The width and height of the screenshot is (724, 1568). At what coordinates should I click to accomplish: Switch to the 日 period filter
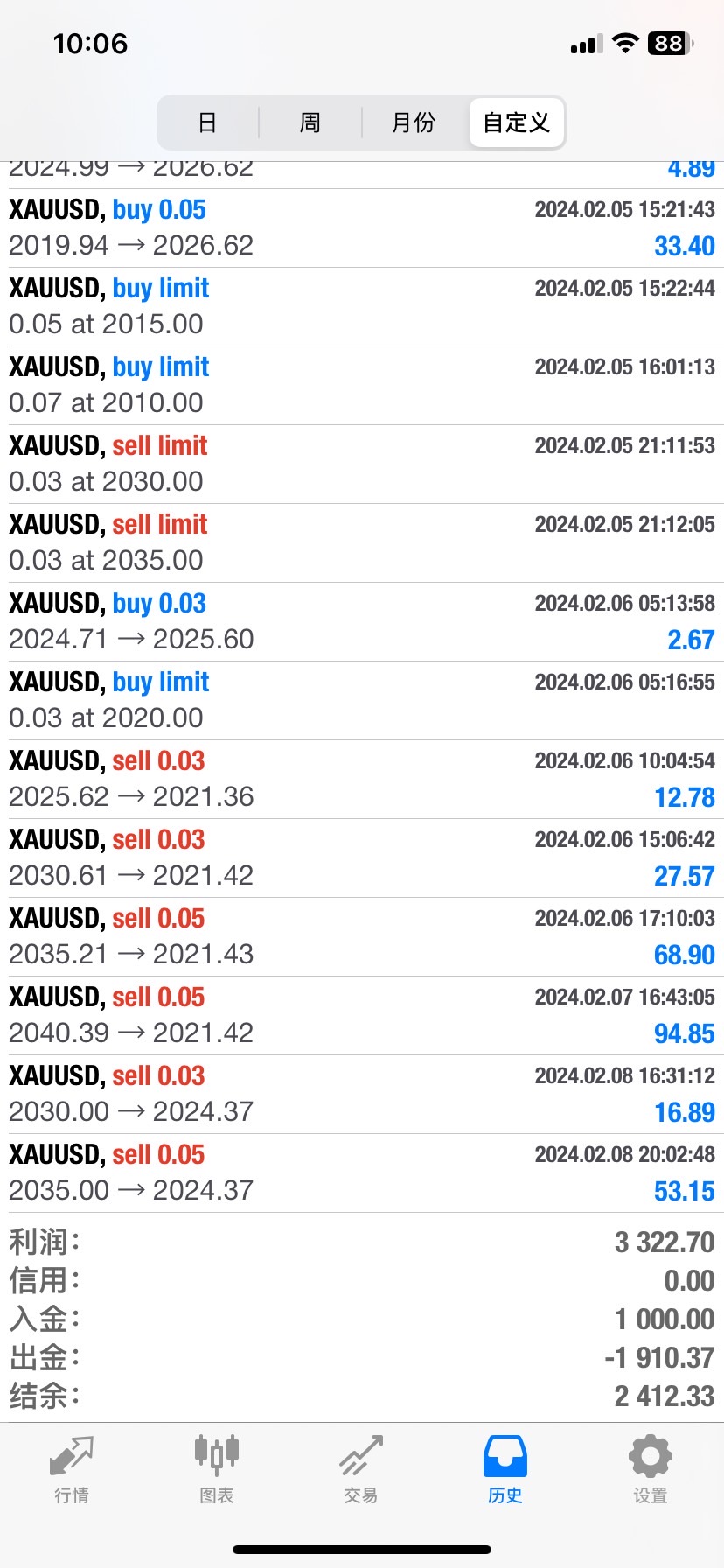207,122
